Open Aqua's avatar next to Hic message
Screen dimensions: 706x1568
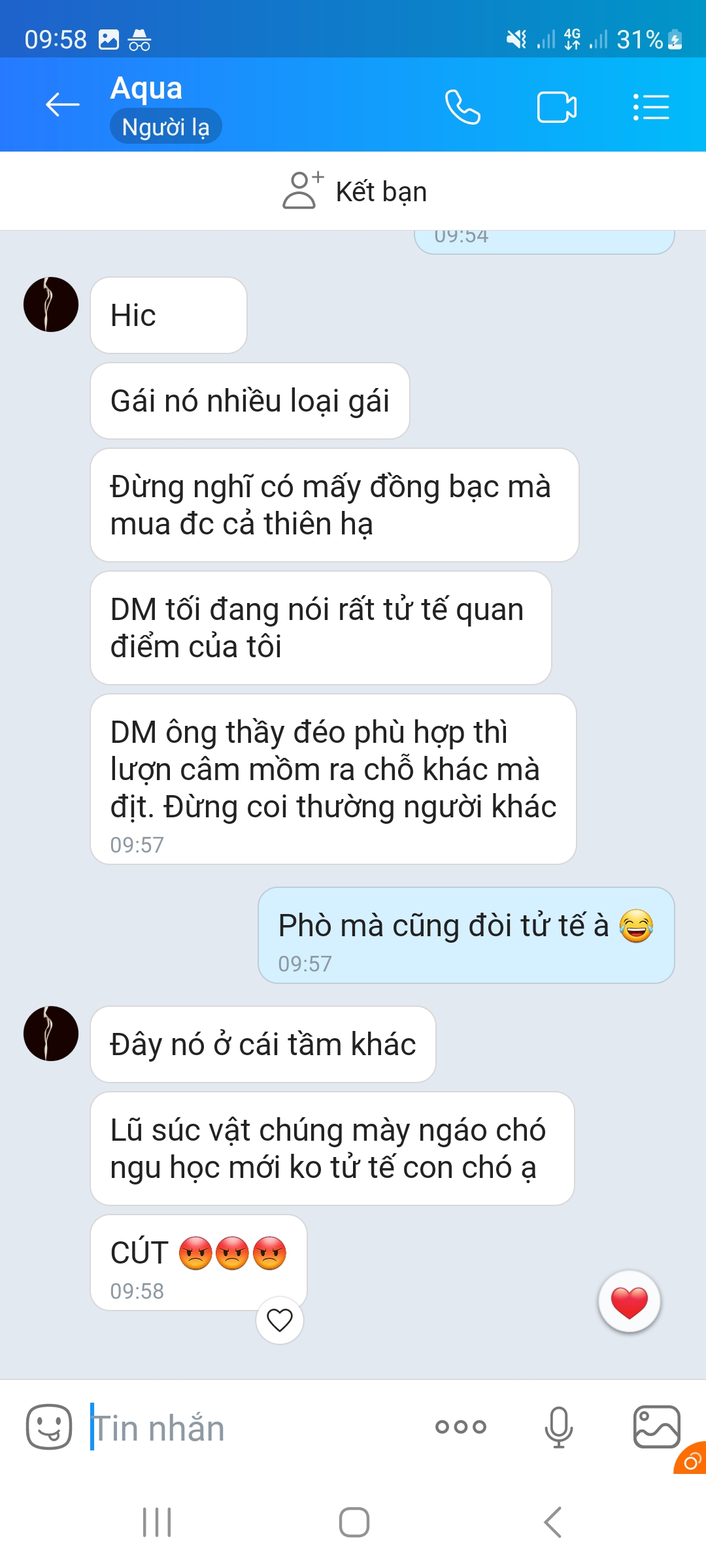pyautogui.click(x=51, y=304)
